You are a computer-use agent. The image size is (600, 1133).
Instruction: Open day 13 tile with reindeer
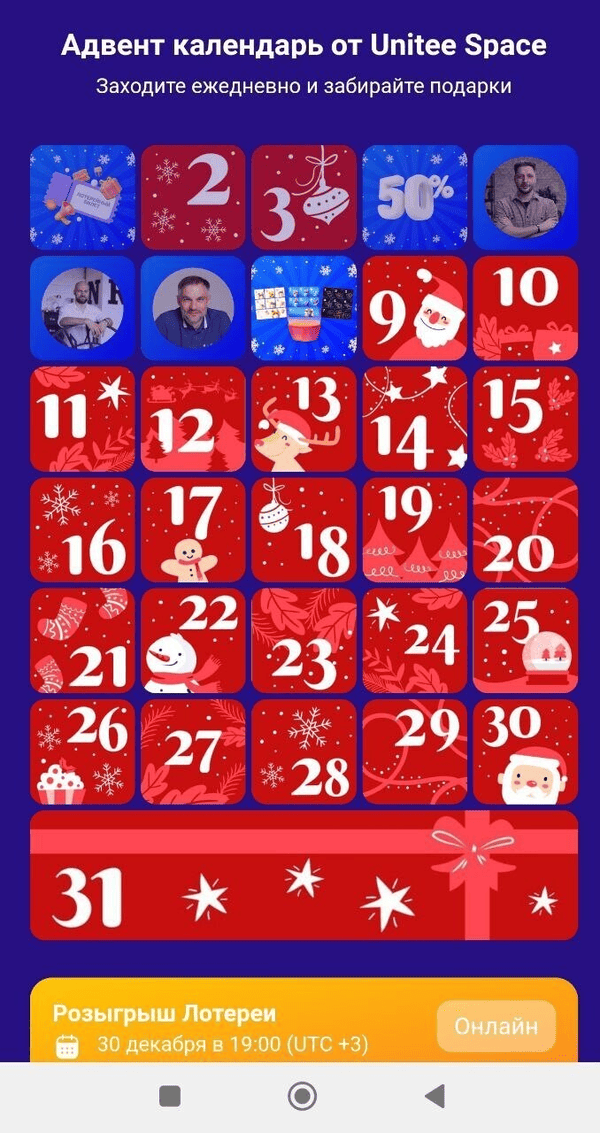304,419
